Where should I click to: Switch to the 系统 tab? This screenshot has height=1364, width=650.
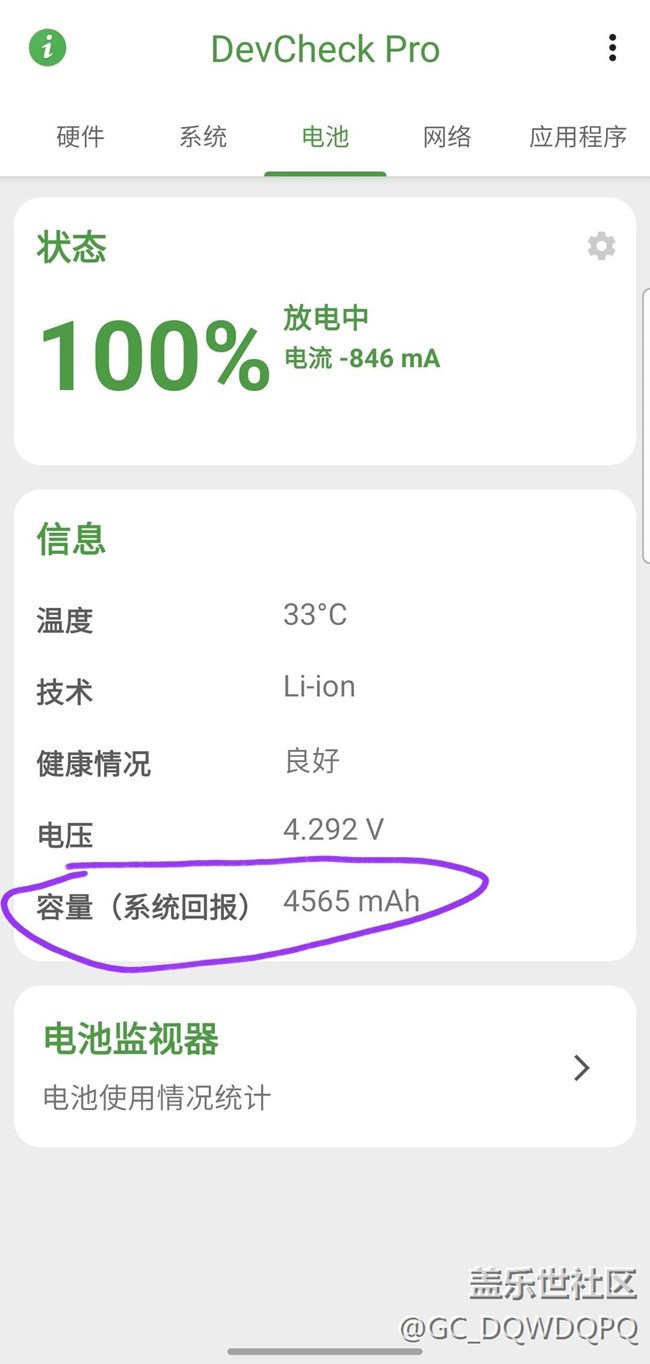[x=203, y=137]
